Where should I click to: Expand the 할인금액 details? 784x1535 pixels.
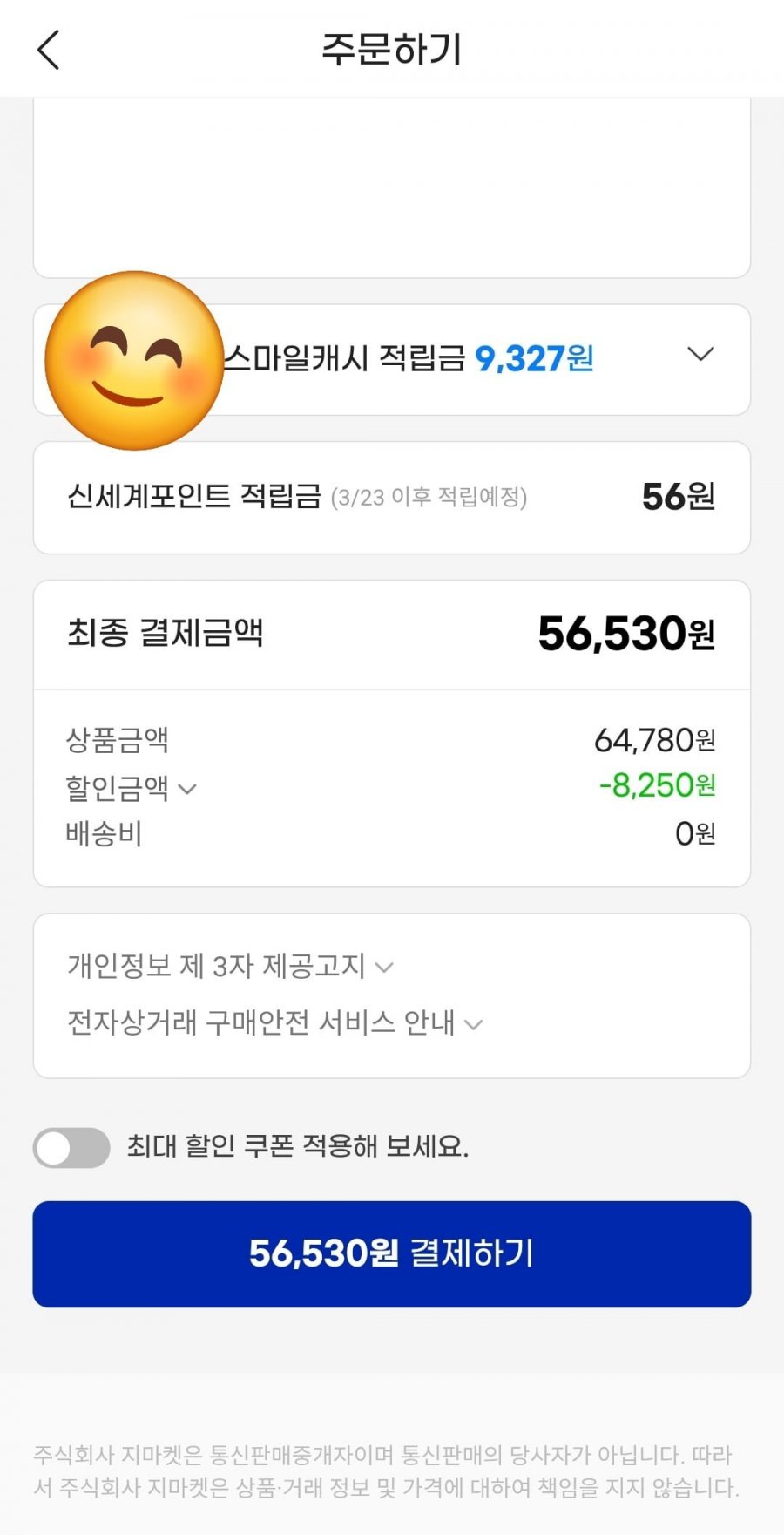pyautogui.click(x=186, y=789)
